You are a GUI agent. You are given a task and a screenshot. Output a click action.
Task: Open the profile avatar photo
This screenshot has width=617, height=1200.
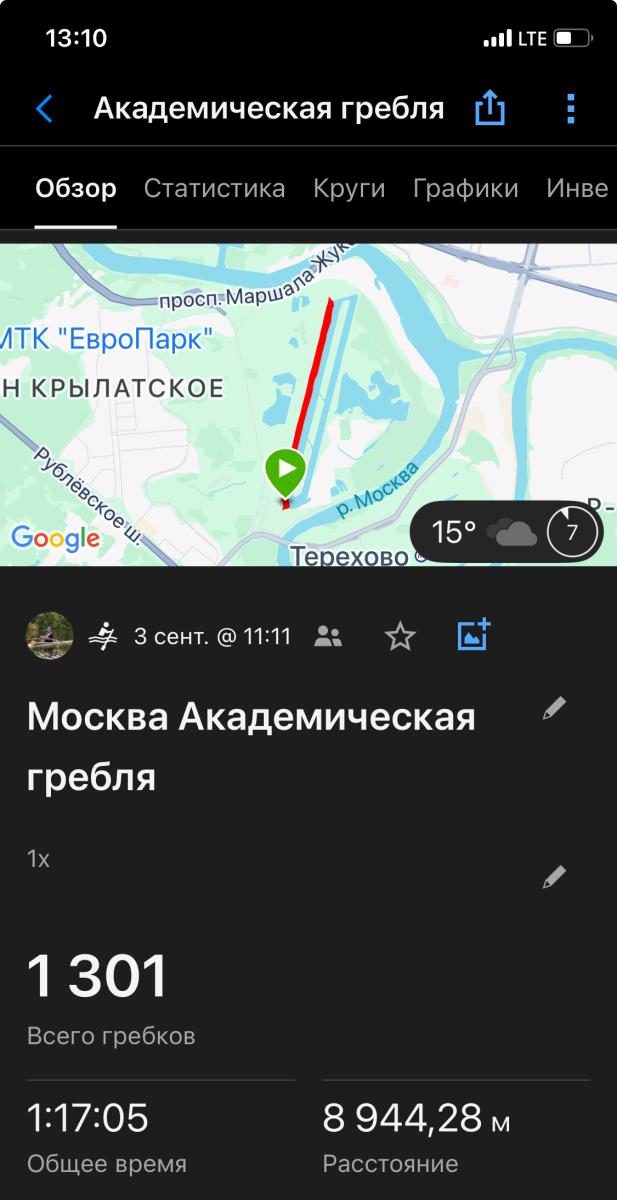pos(49,635)
